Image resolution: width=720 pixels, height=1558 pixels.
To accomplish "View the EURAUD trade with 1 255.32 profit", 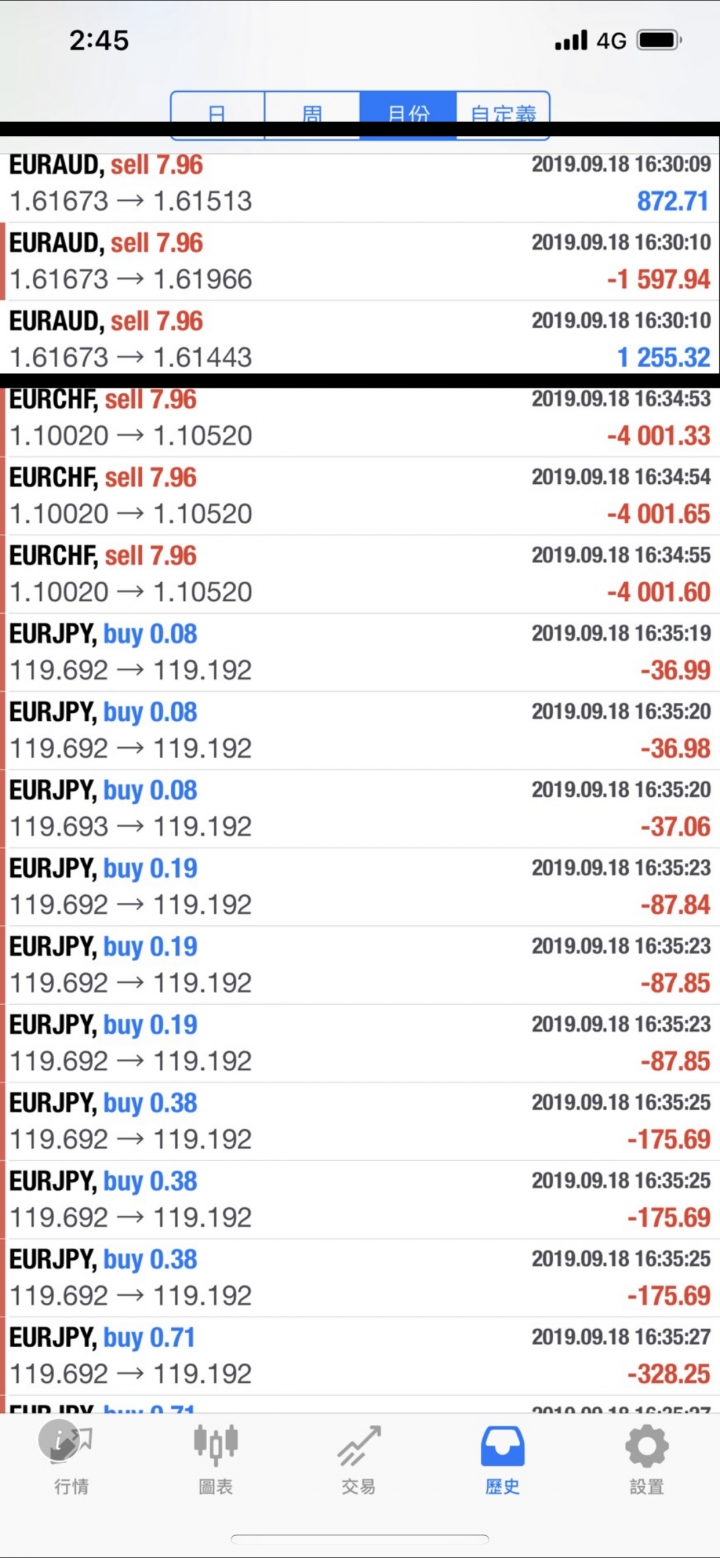I will coord(360,340).
